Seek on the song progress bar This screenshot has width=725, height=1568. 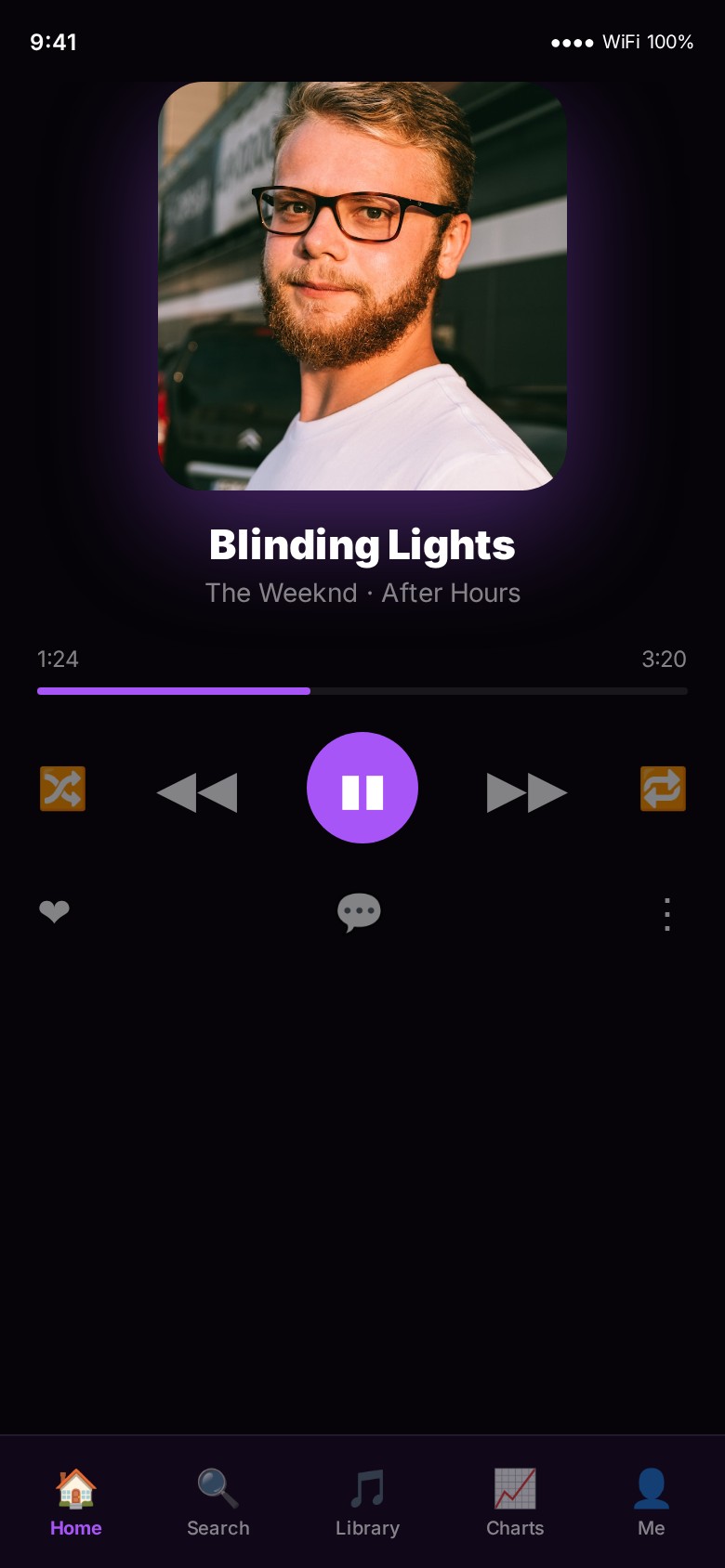tap(362, 691)
